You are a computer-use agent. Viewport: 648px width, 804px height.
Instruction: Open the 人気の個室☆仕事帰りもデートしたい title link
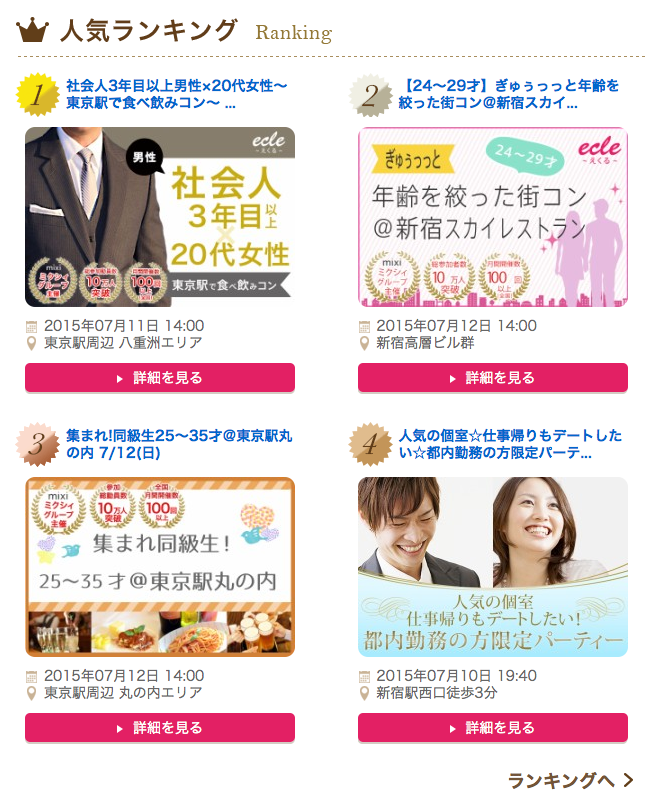pyautogui.click(x=509, y=444)
